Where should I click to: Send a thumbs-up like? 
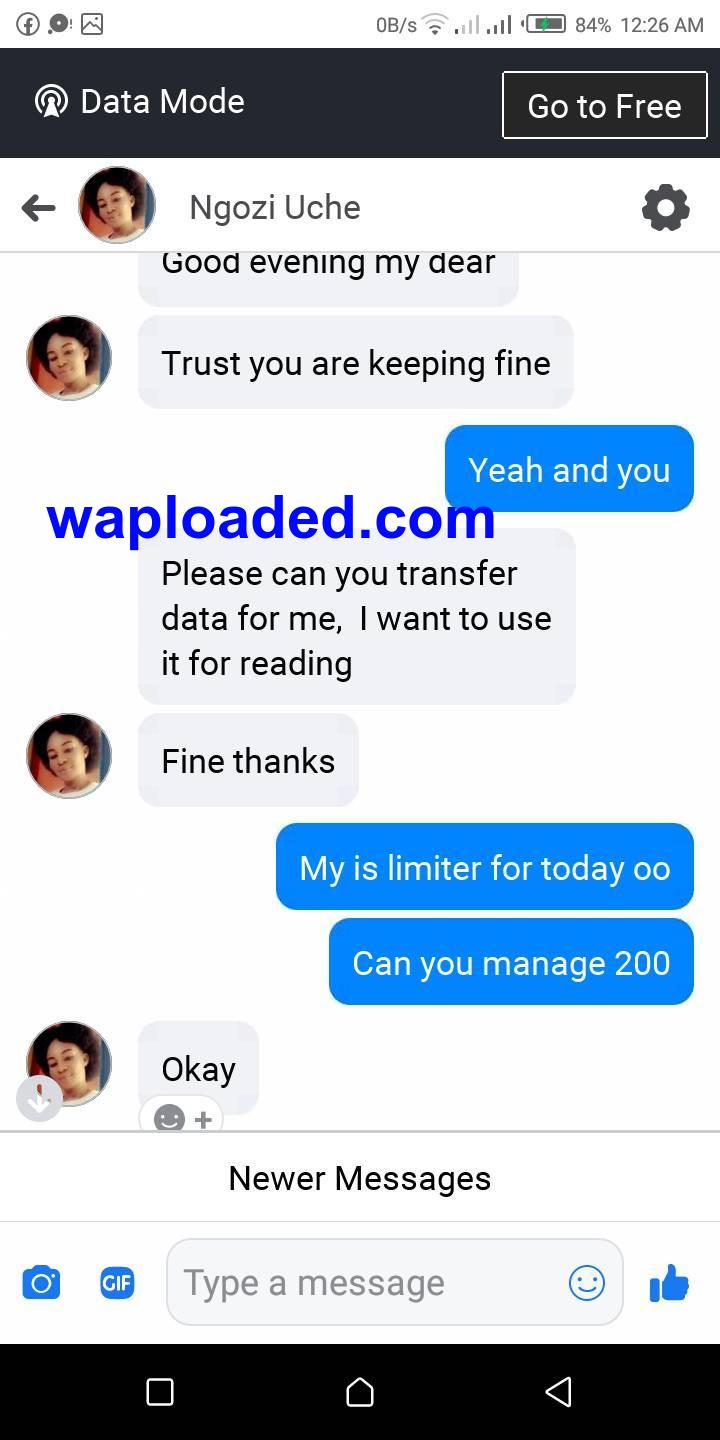point(669,1282)
